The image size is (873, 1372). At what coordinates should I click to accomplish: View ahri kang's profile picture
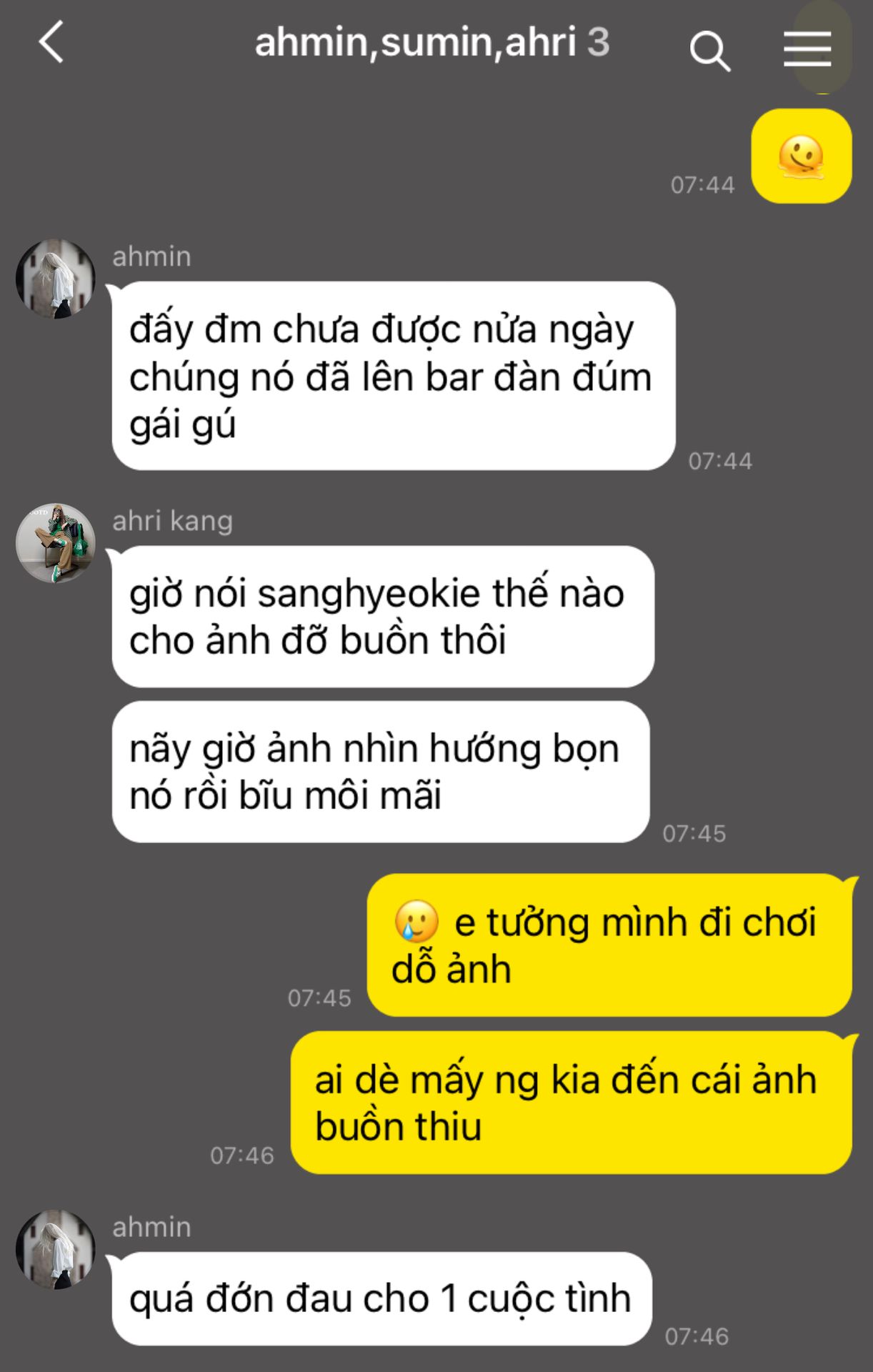(56, 543)
